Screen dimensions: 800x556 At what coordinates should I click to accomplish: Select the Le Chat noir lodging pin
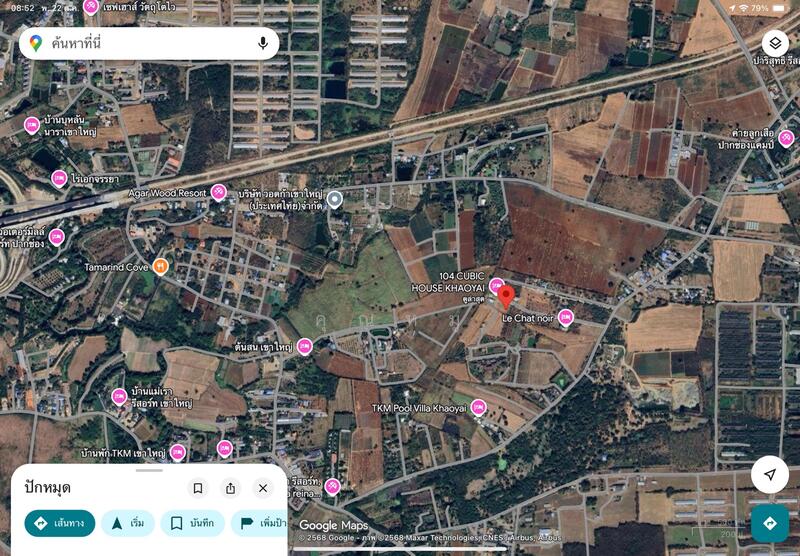pyautogui.click(x=566, y=318)
